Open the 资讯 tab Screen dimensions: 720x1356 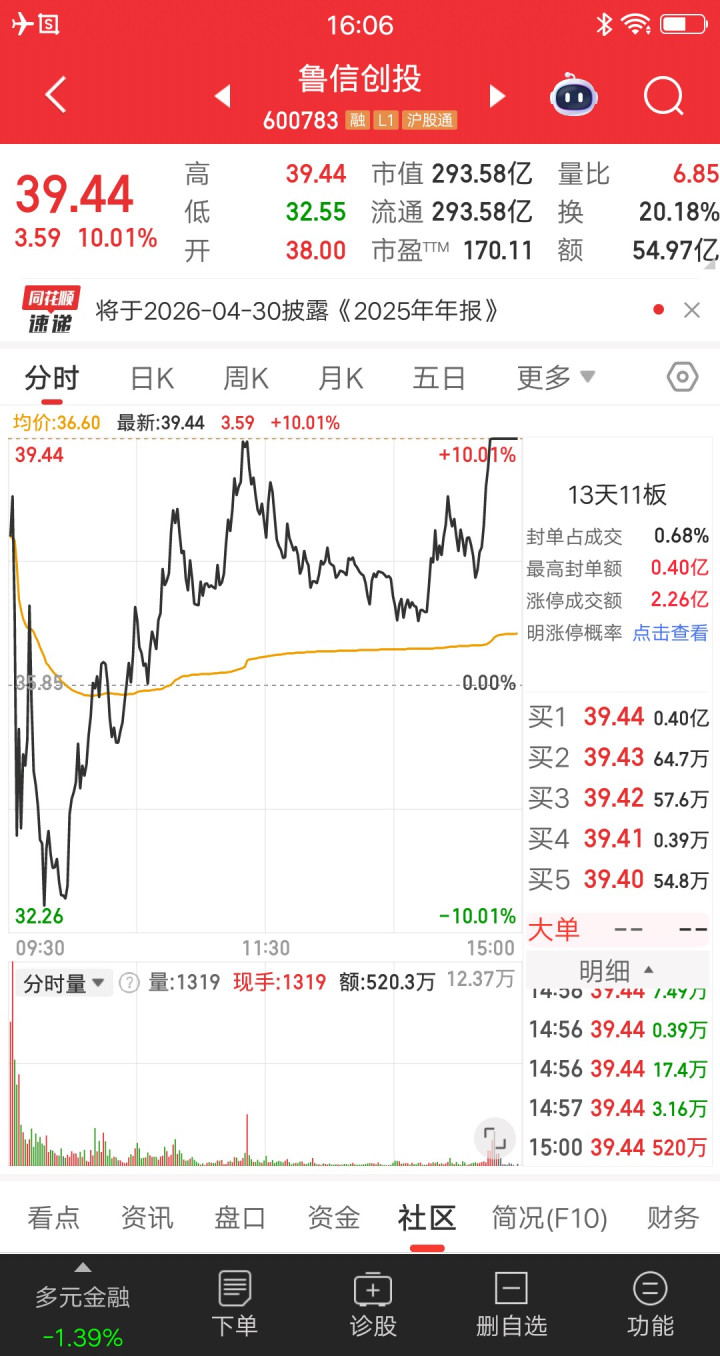(x=147, y=1218)
